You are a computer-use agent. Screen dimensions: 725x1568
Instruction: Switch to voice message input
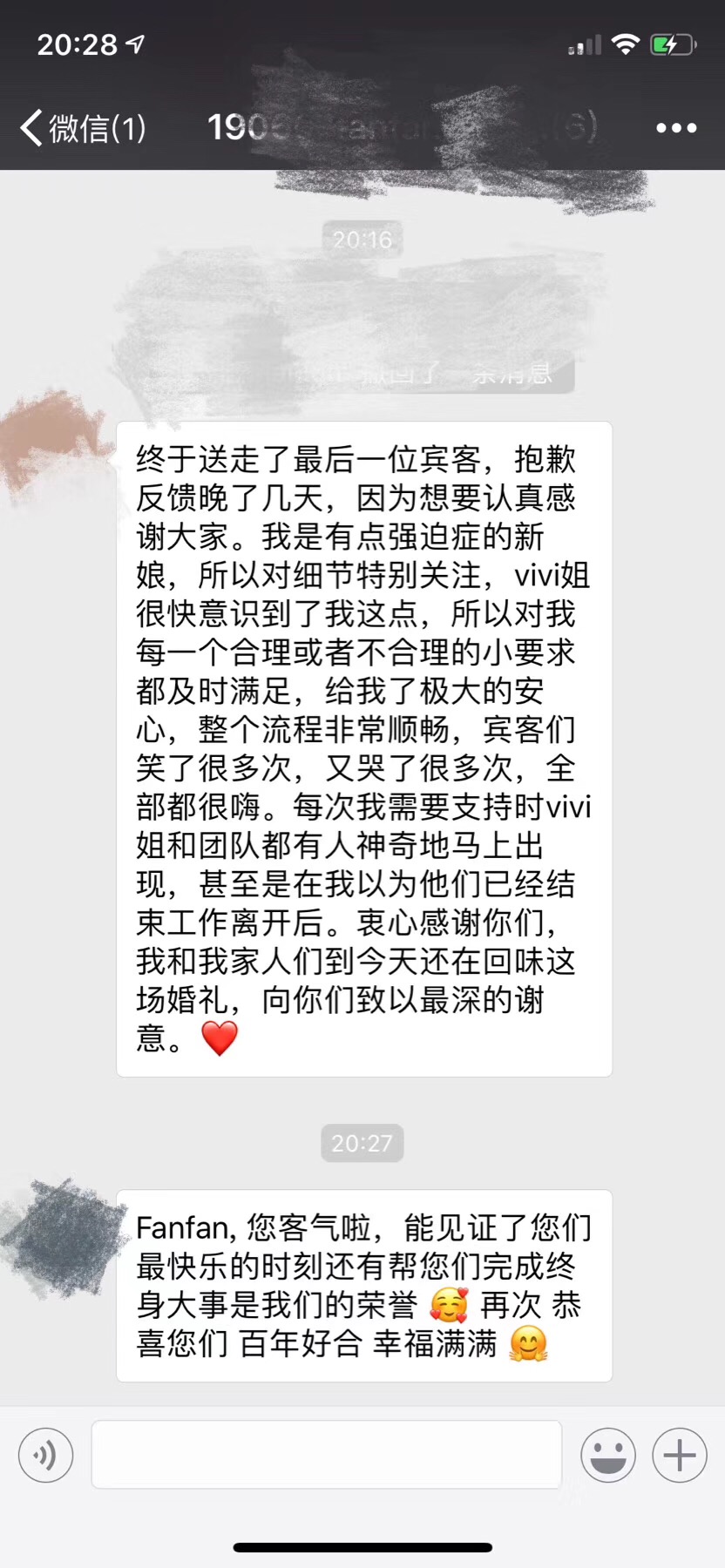coord(45,1455)
